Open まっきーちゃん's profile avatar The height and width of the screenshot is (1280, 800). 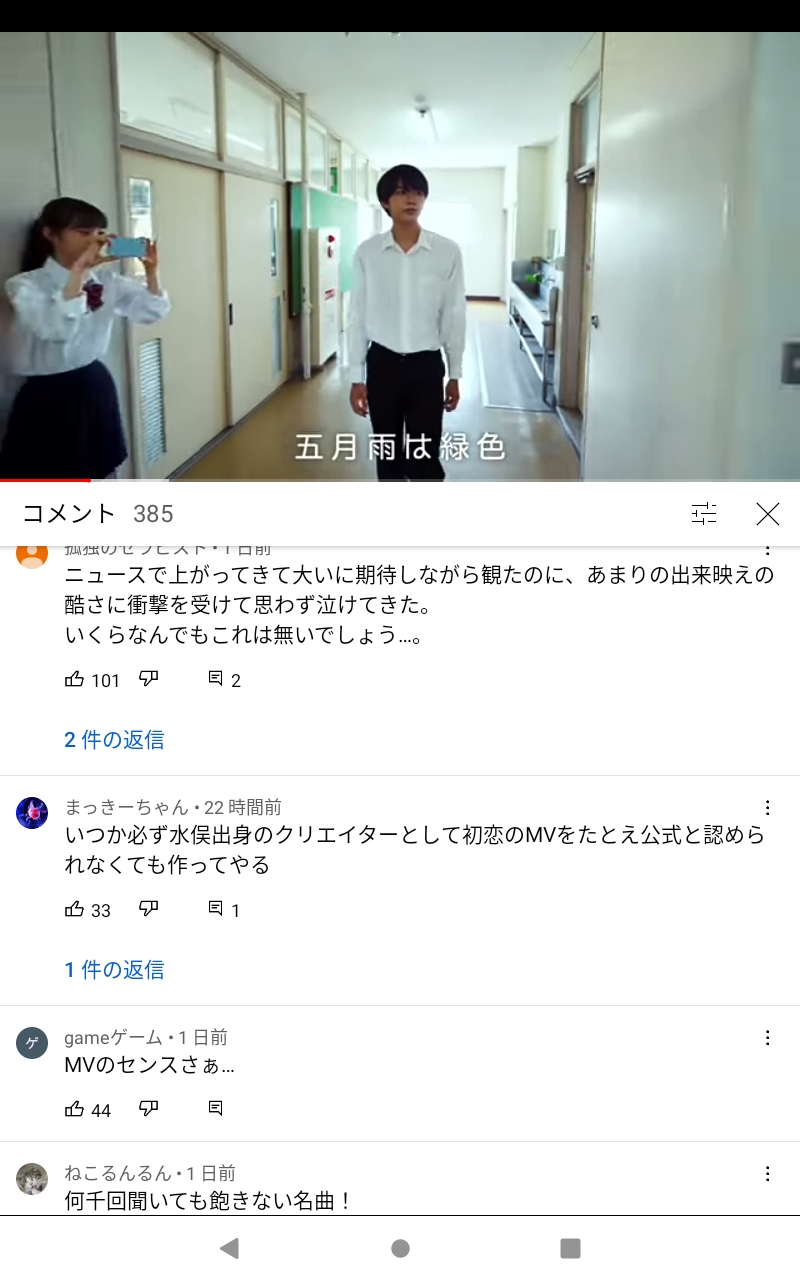coord(32,813)
